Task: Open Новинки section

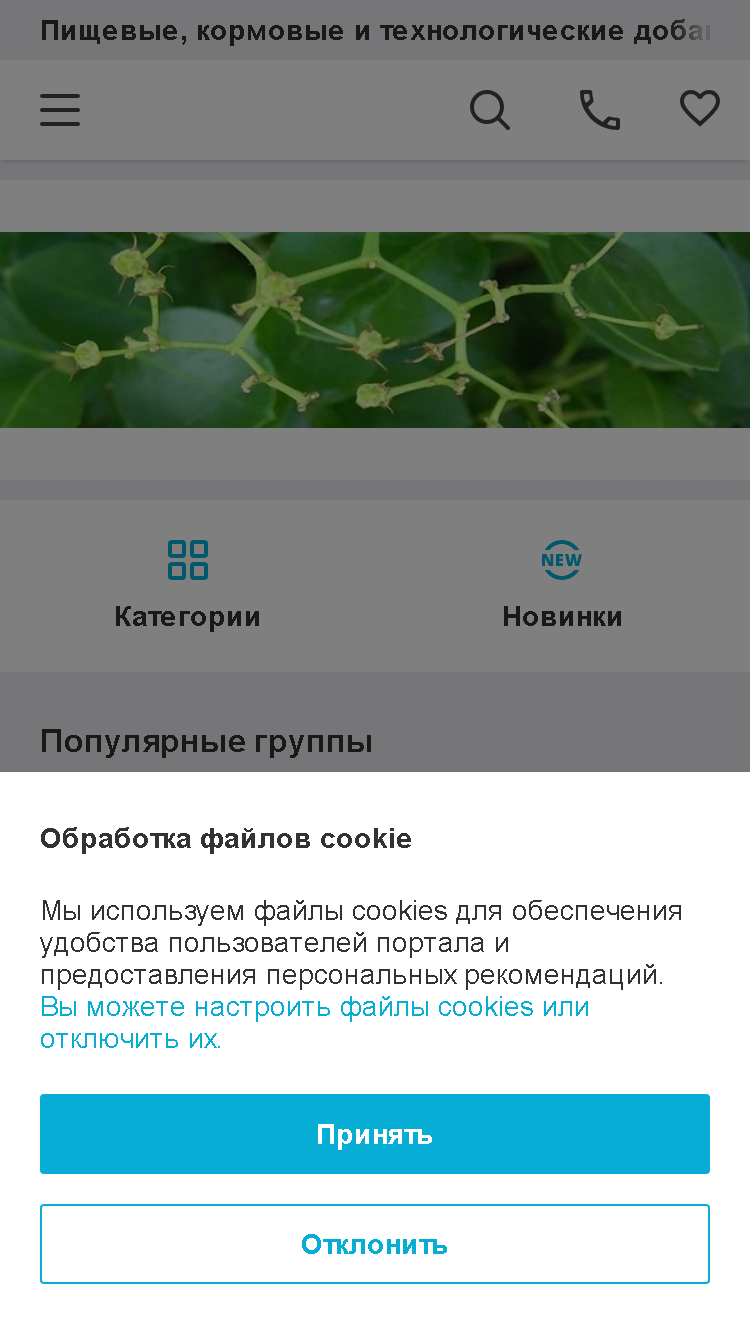Action: (562, 586)
